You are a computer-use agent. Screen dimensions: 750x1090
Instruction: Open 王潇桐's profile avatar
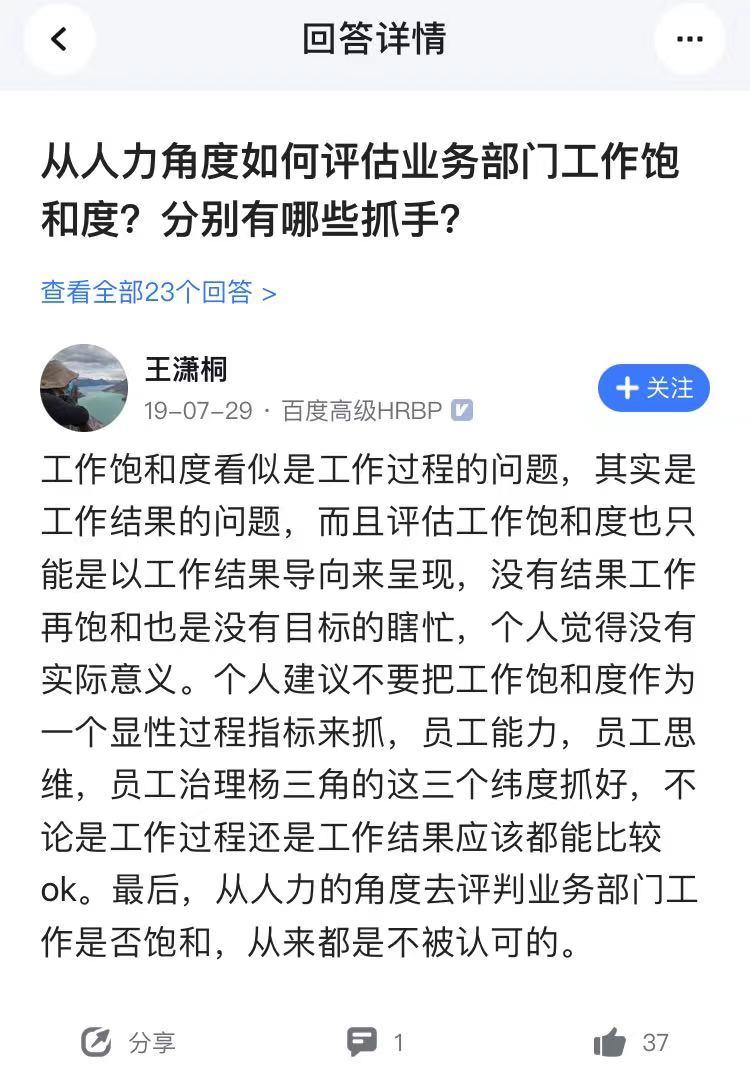pos(84,388)
